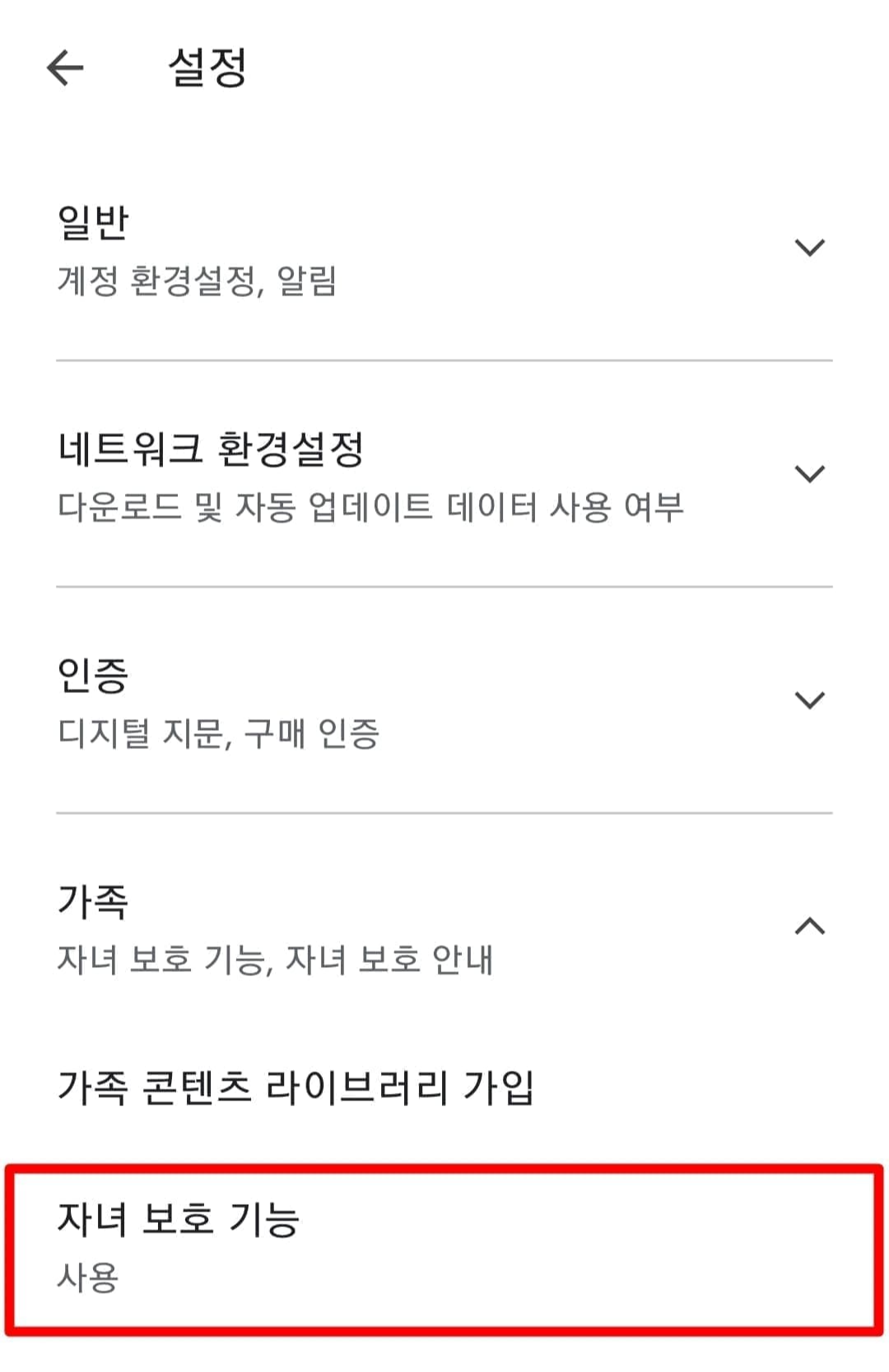This screenshot has height=1372, width=889.
Task: Open the 인증 settings row
Action: (x=329, y=698)
